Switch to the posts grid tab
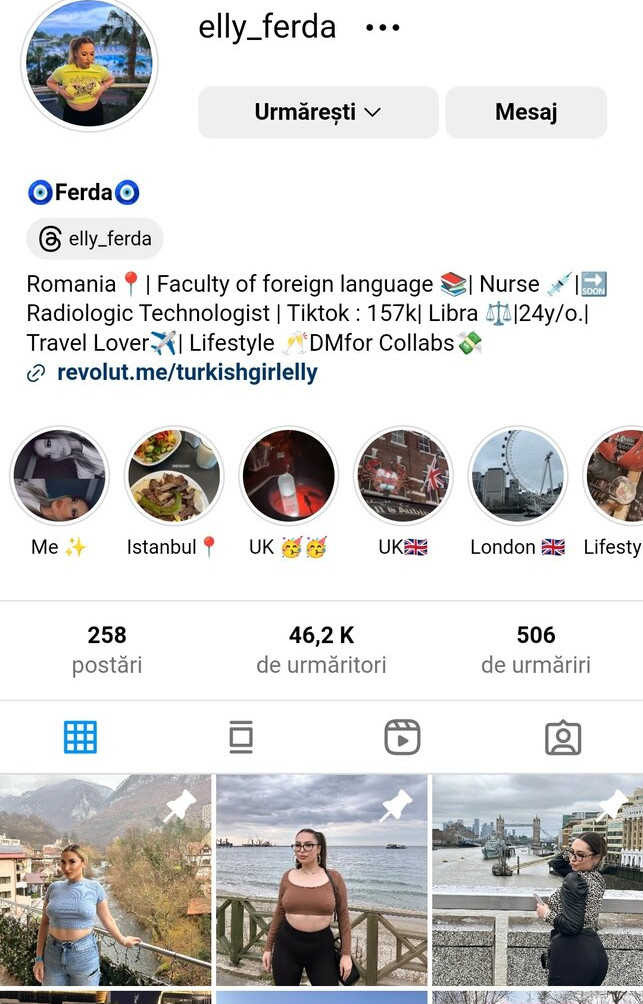The width and height of the screenshot is (643, 1004). pyautogui.click(x=80, y=737)
